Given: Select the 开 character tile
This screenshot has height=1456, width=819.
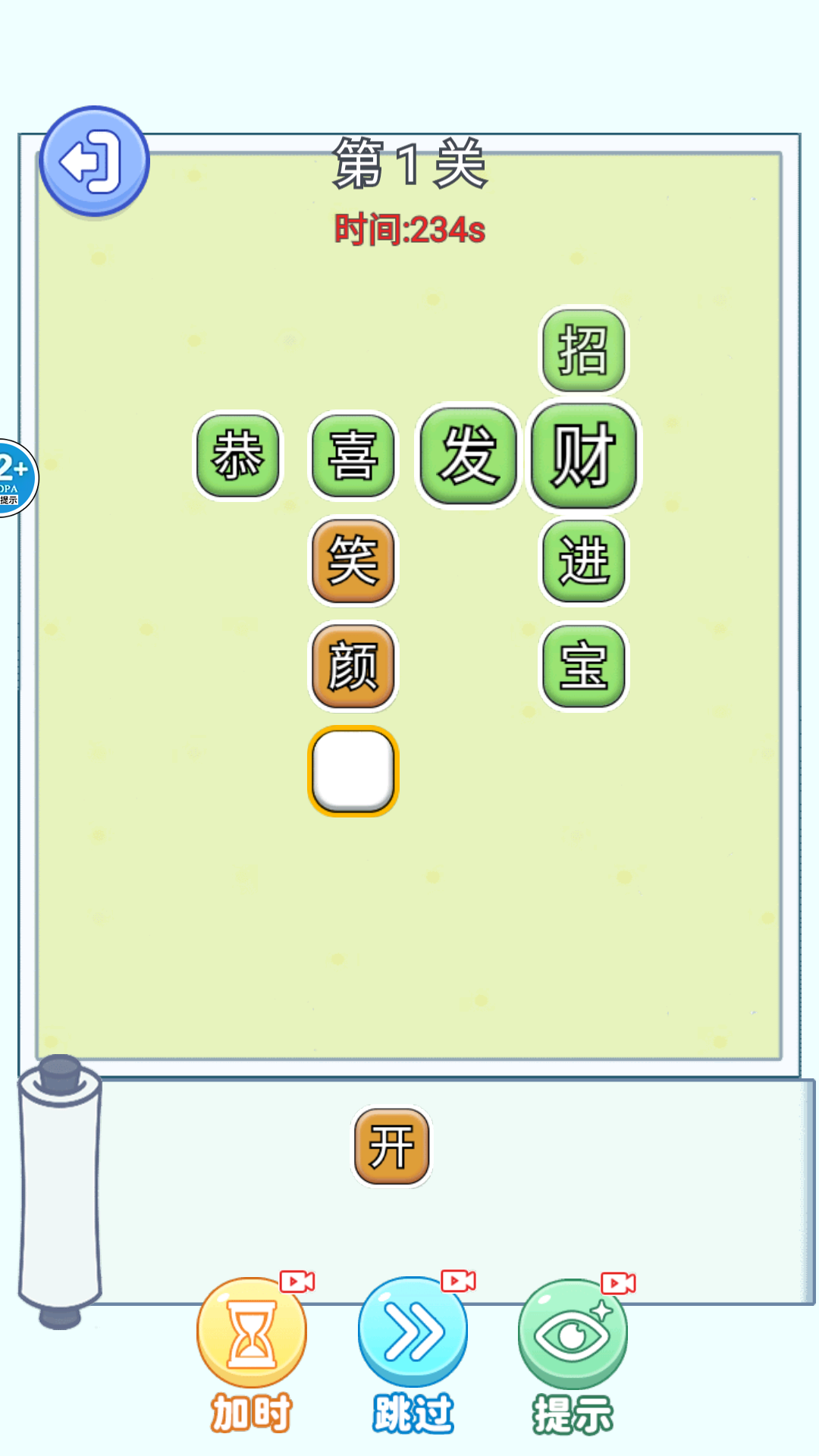Looking at the screenshot, I should (391, 1147).
